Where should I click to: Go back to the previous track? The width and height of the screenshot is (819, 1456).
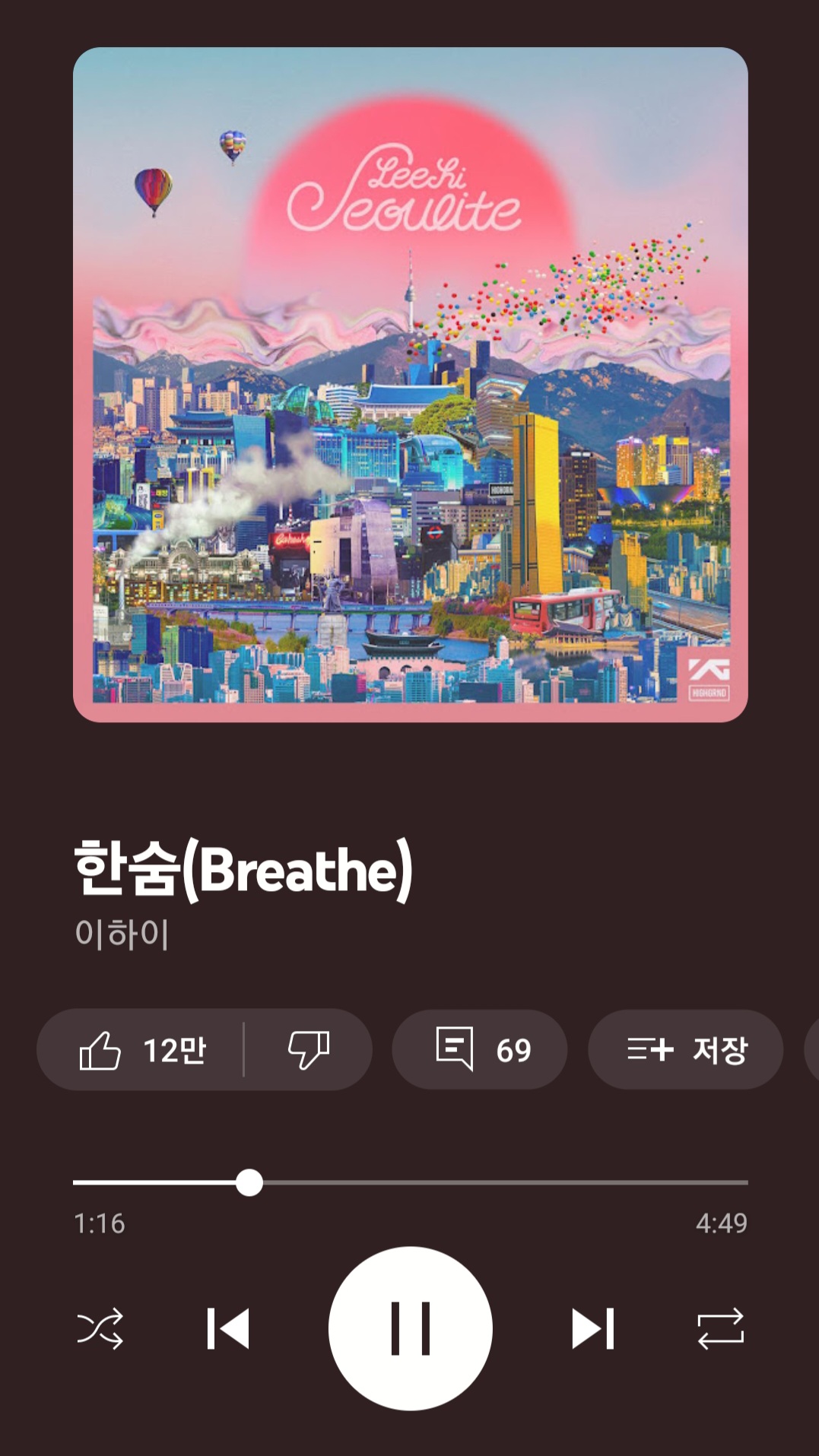[228, 1328]
